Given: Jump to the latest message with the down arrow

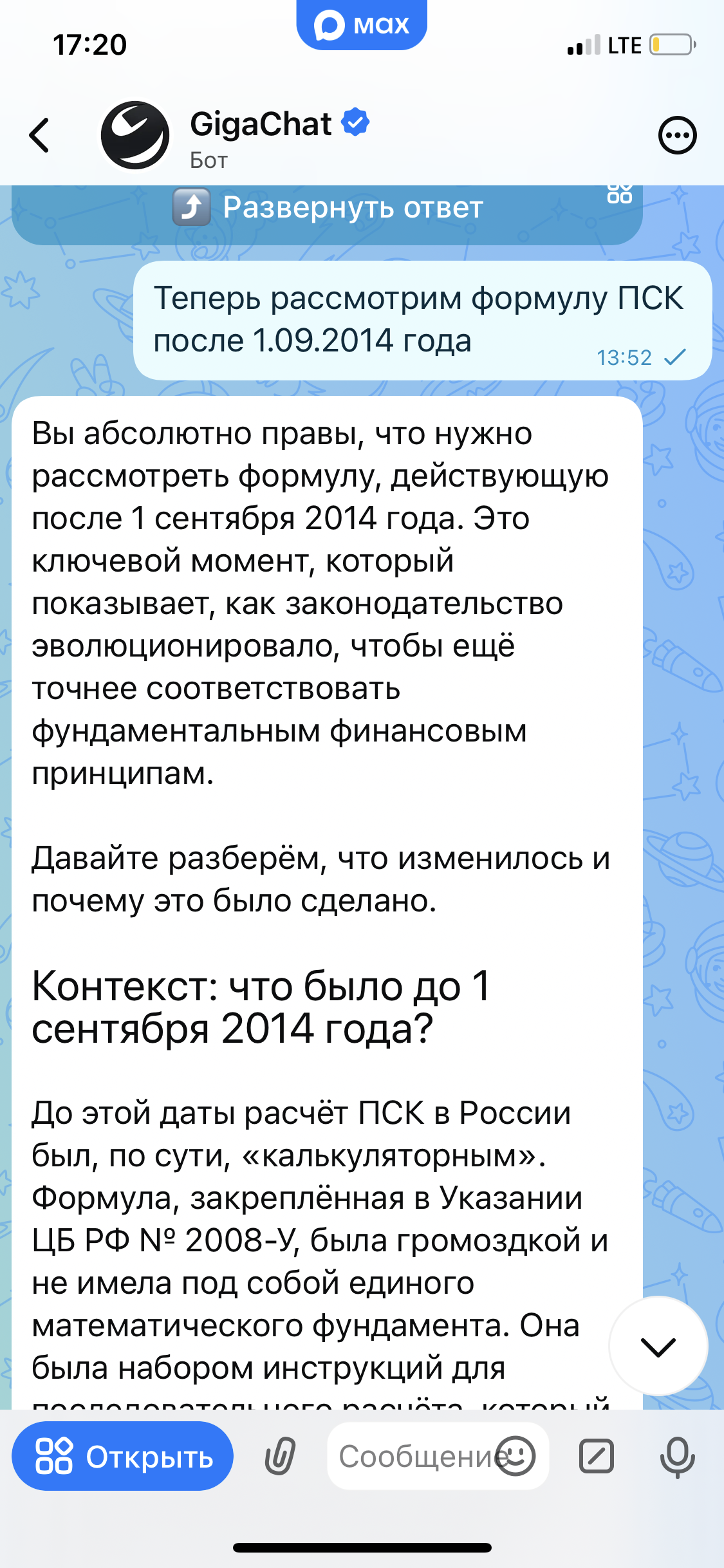Looking at the screenshot, I should coord(658,1346).
